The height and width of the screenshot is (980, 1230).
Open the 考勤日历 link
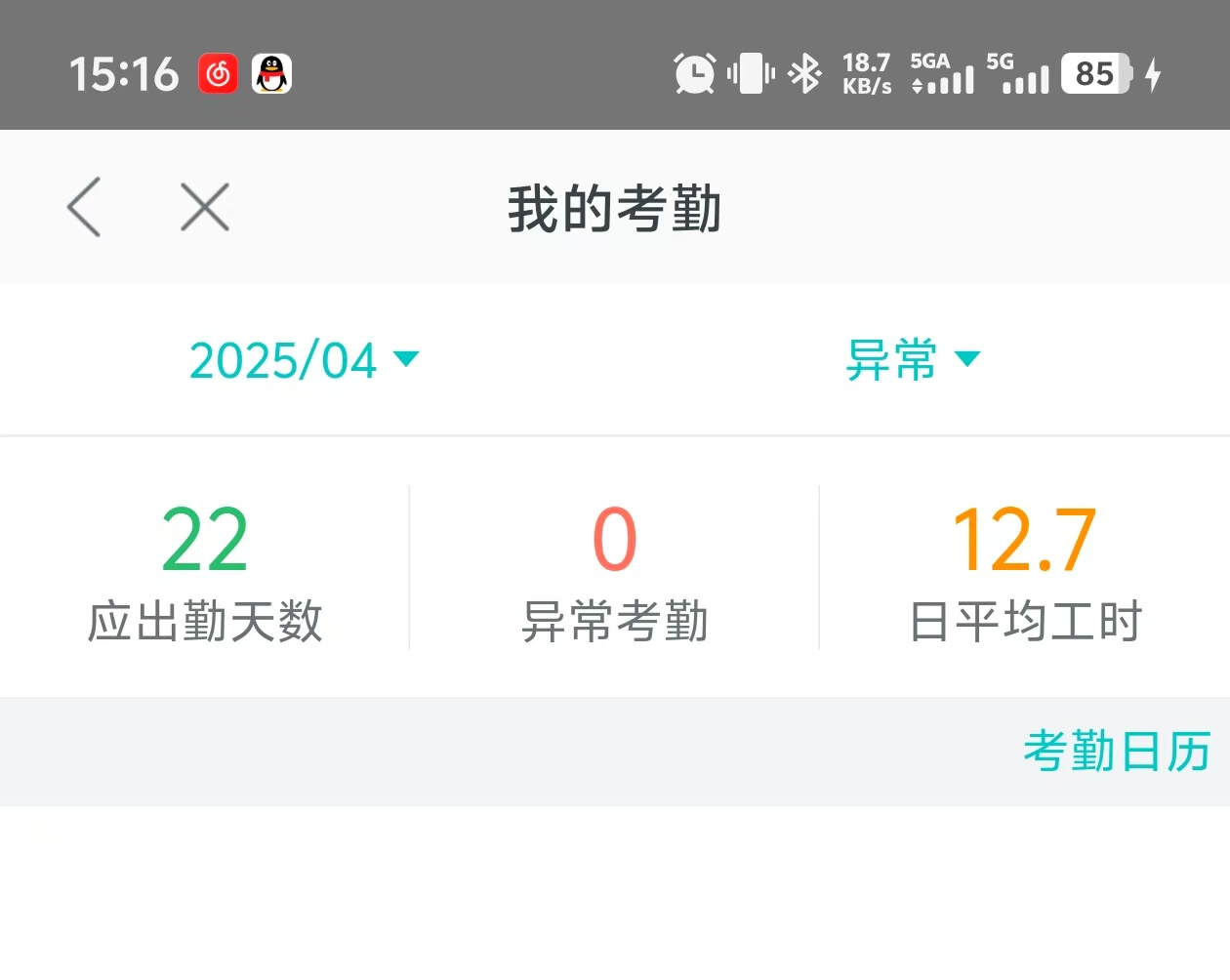[x=1116, y=752]
